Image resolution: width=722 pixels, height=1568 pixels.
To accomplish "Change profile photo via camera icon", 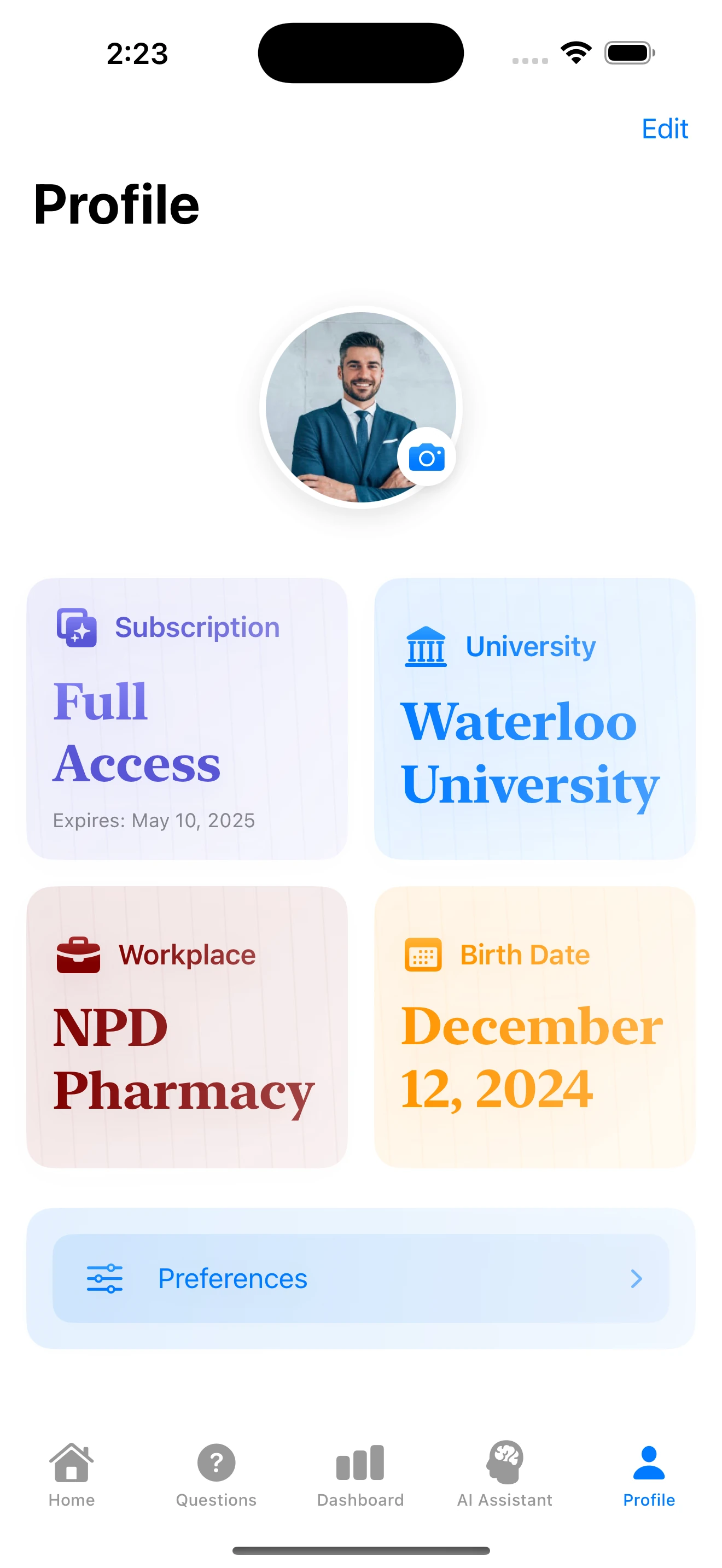I will 426,457.
